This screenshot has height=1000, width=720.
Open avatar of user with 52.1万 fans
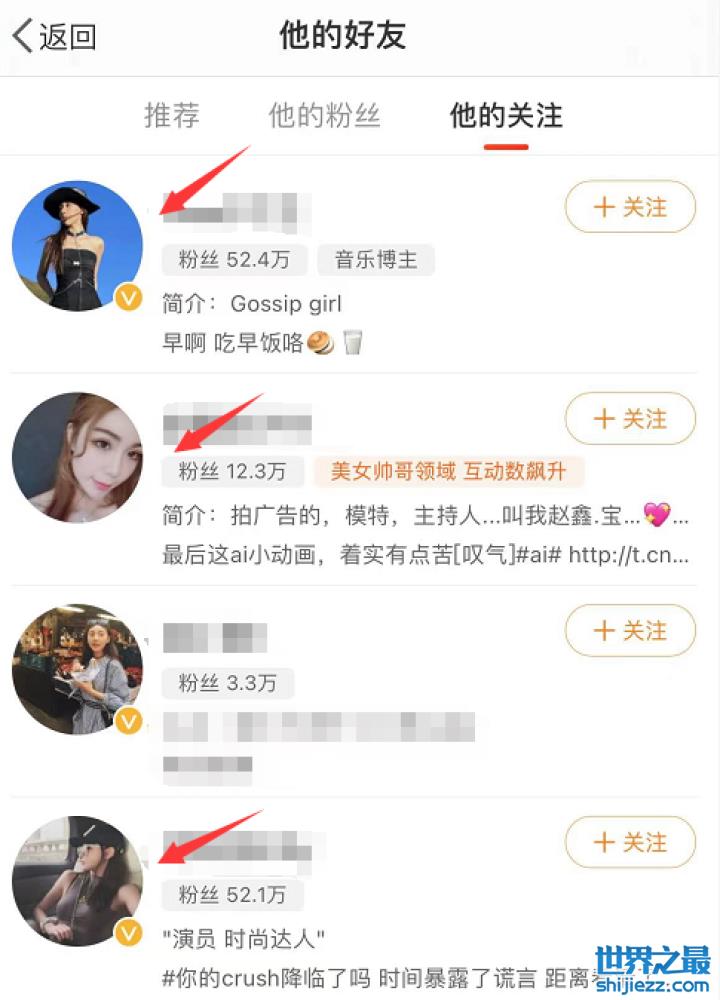(x=77, y=881)
